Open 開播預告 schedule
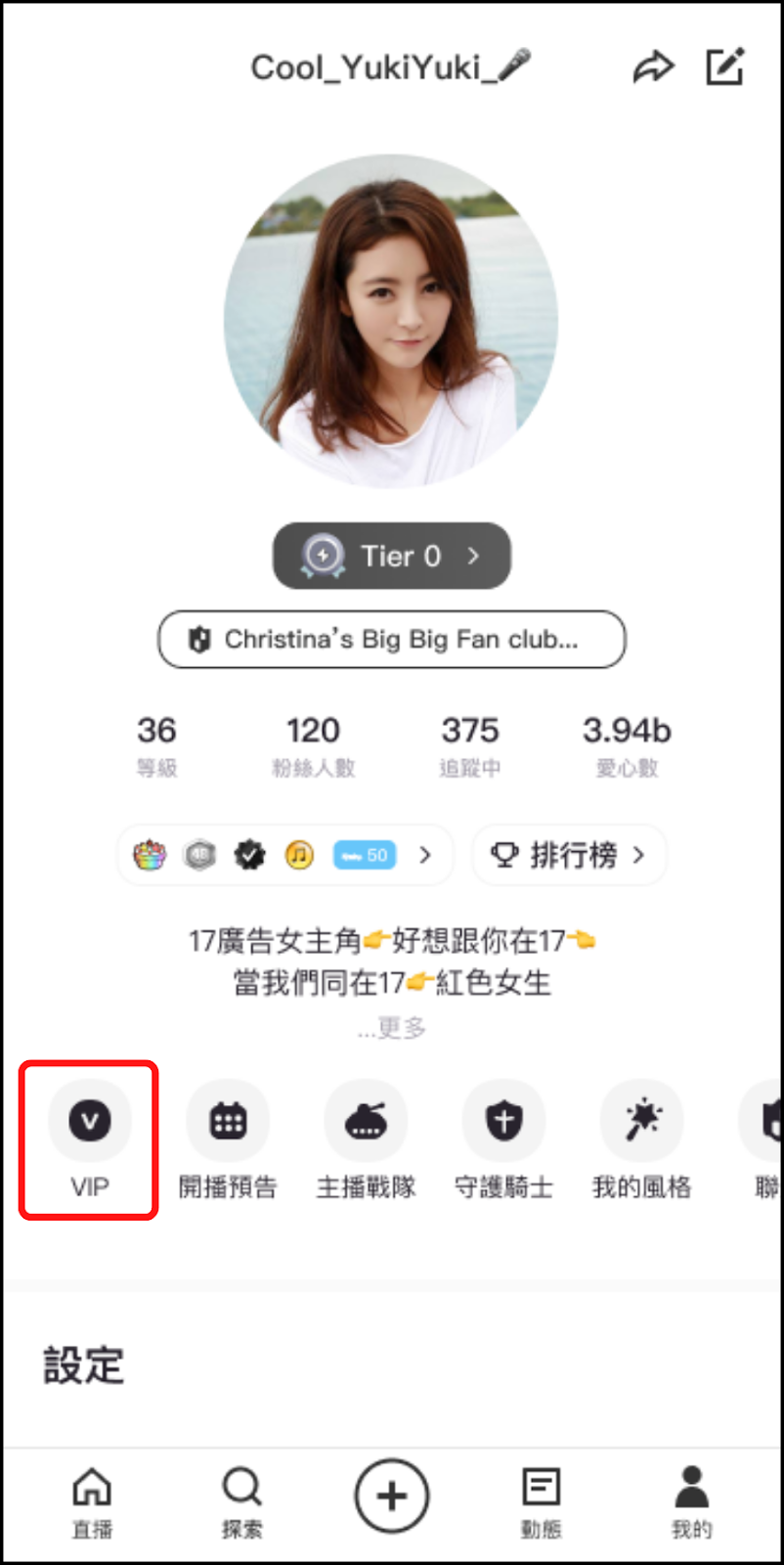The image size is (784, 1565). 228,1140
